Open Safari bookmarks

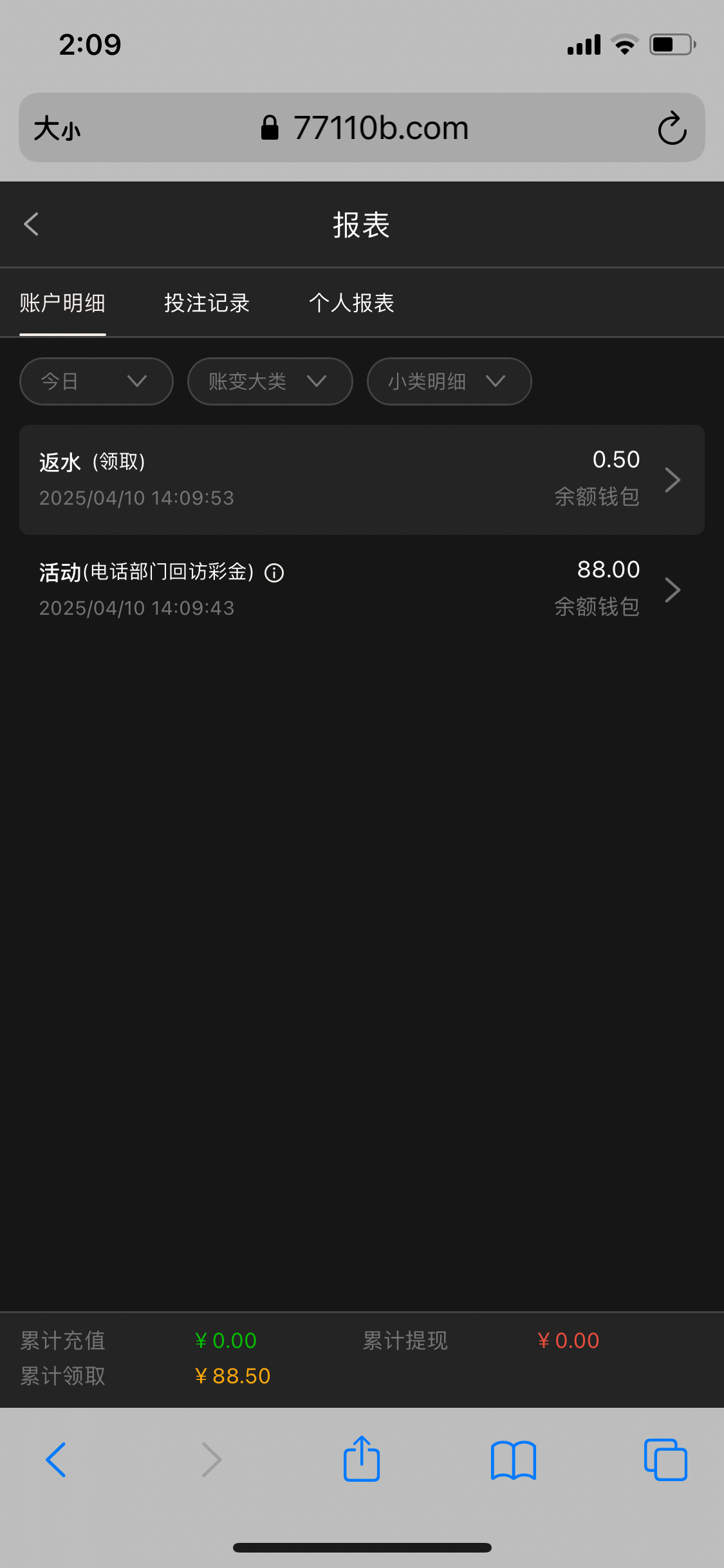pos(513,1459)
